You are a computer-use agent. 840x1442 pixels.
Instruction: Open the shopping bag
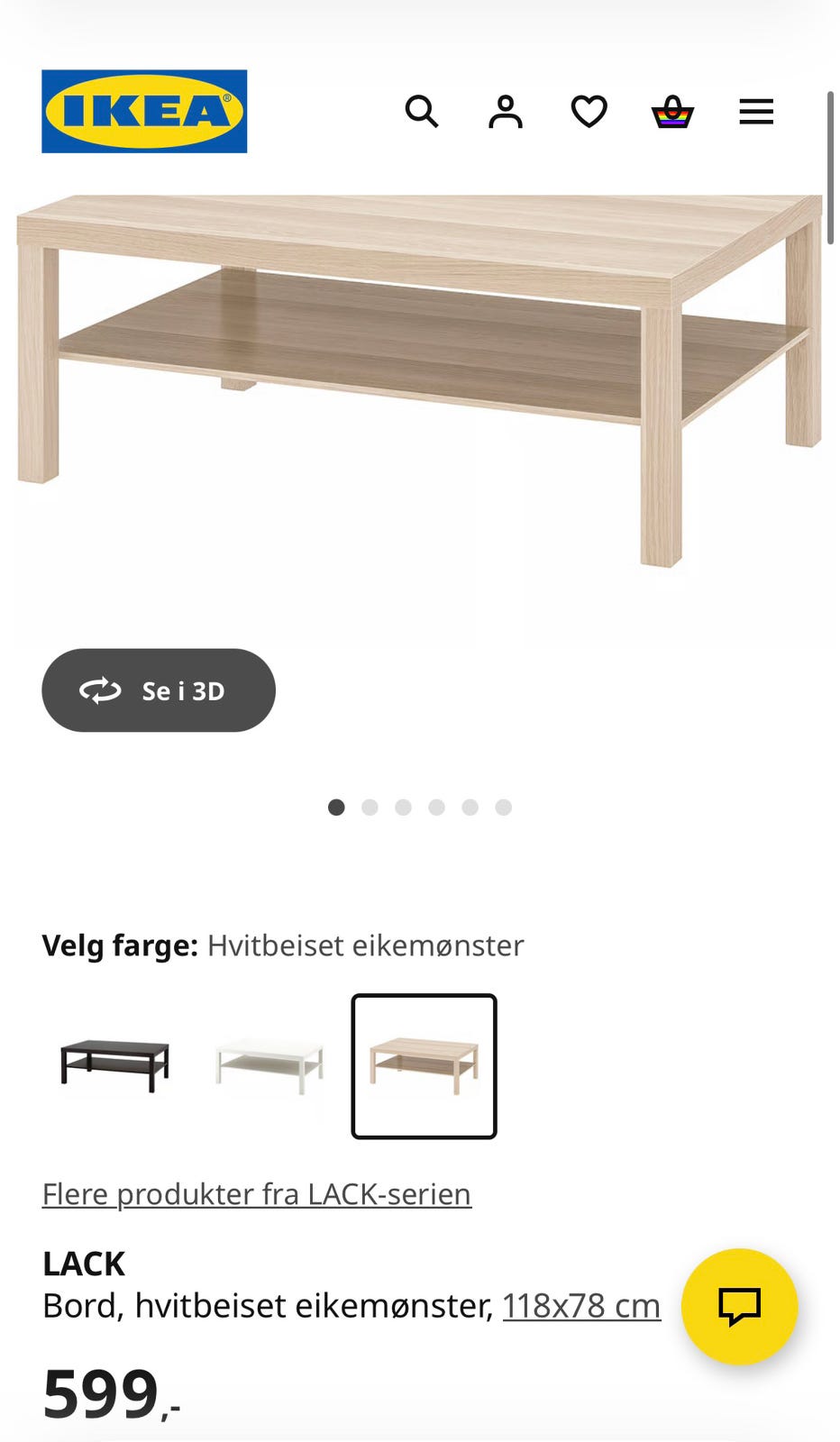point(672,112)
